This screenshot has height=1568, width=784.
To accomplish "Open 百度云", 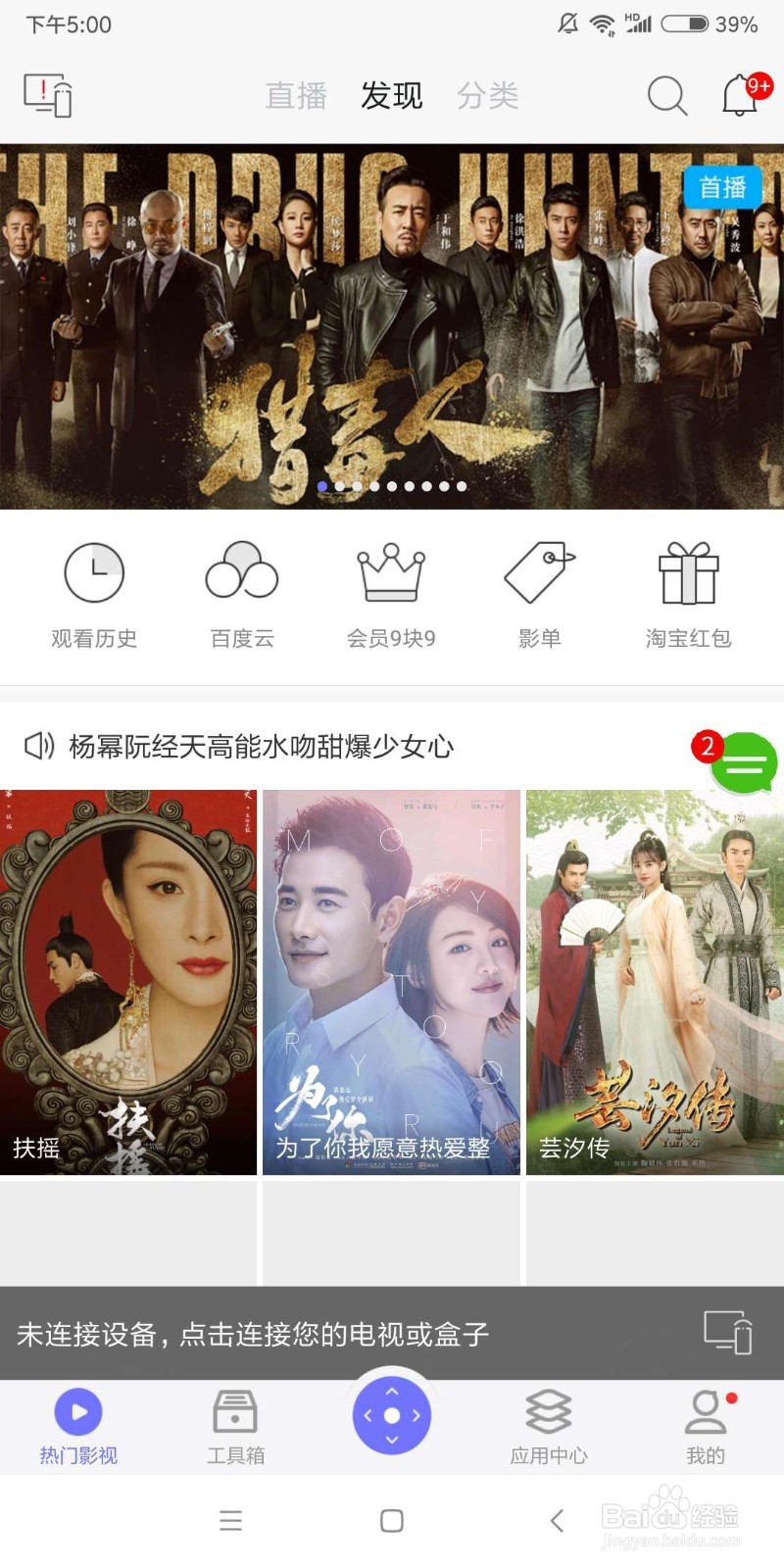I will pos(242,595).
